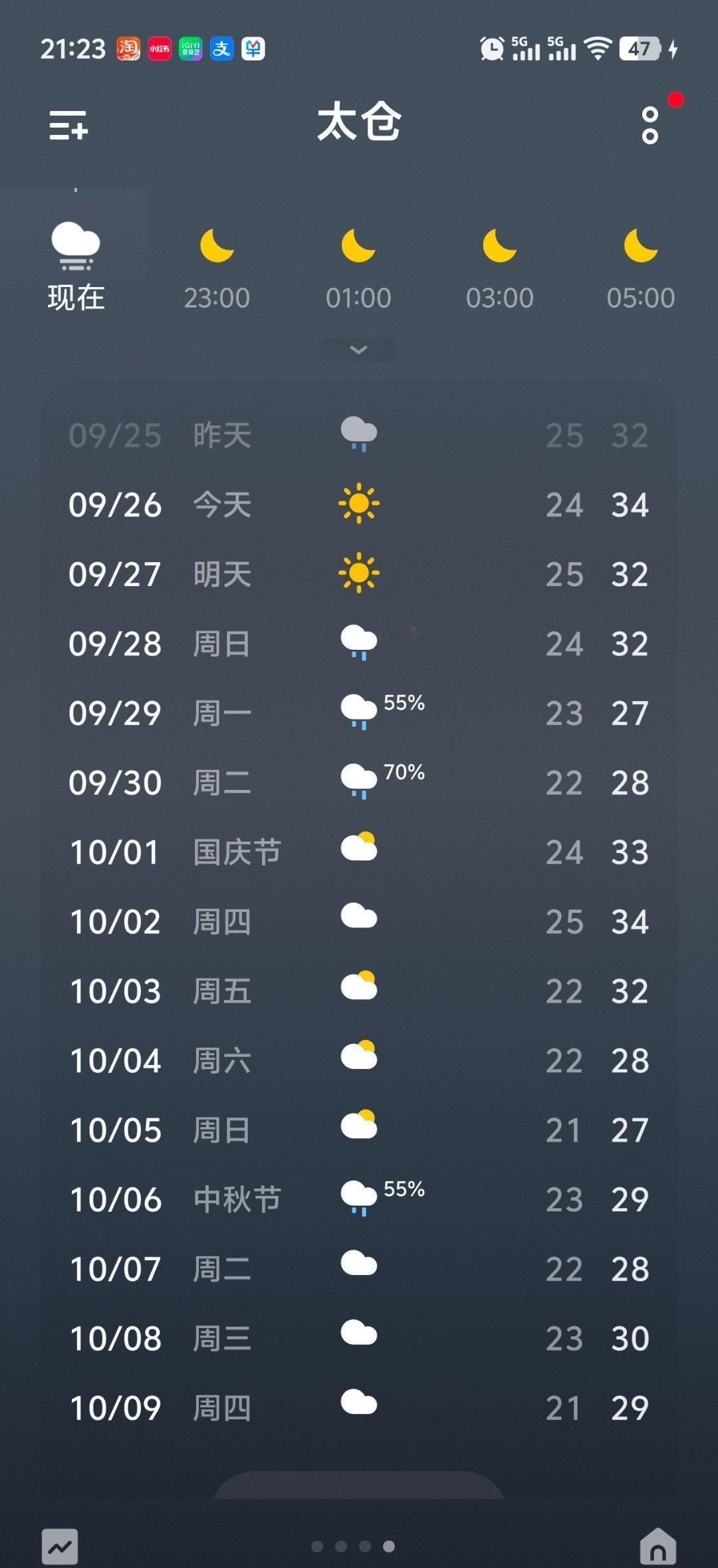Viewport: 718px width, 1568px height.
Task: Open the 10/01 国庆节 forecast row
Action: (359, 852)
